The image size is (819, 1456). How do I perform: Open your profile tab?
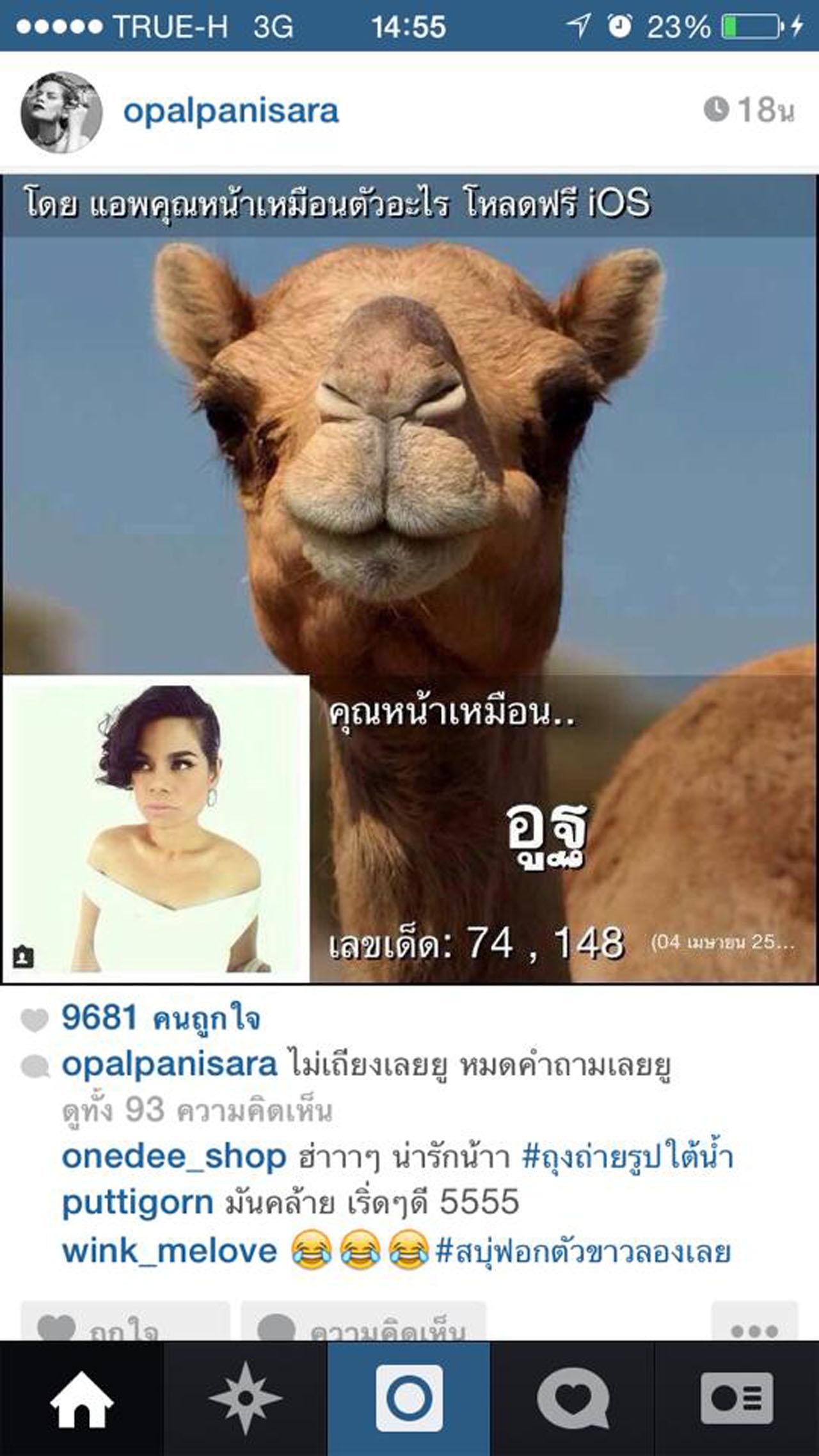(x=736, y=1398)
